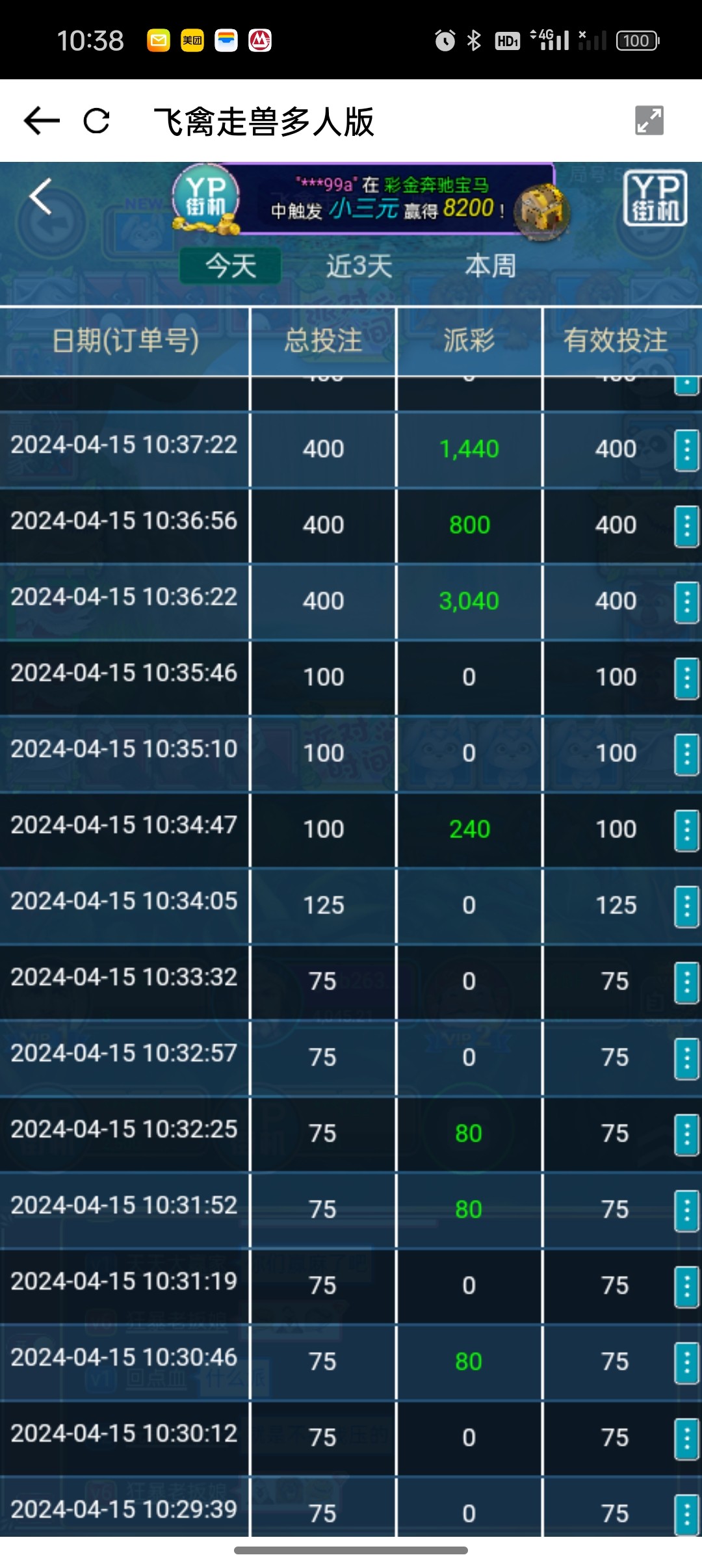Open details menu for the 10:30:12 record
The width and height of the screenshot is (702, 1568).
click(686, 1439)
